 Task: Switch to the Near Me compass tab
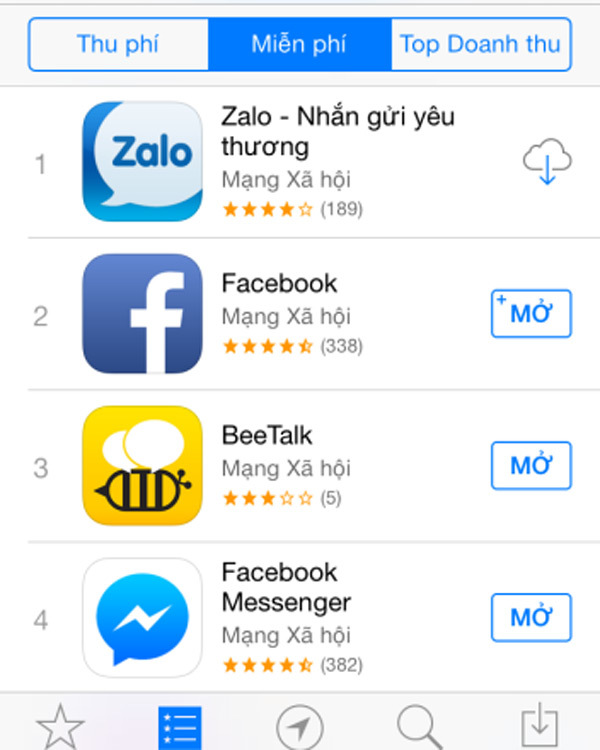(x=299, y=726)
